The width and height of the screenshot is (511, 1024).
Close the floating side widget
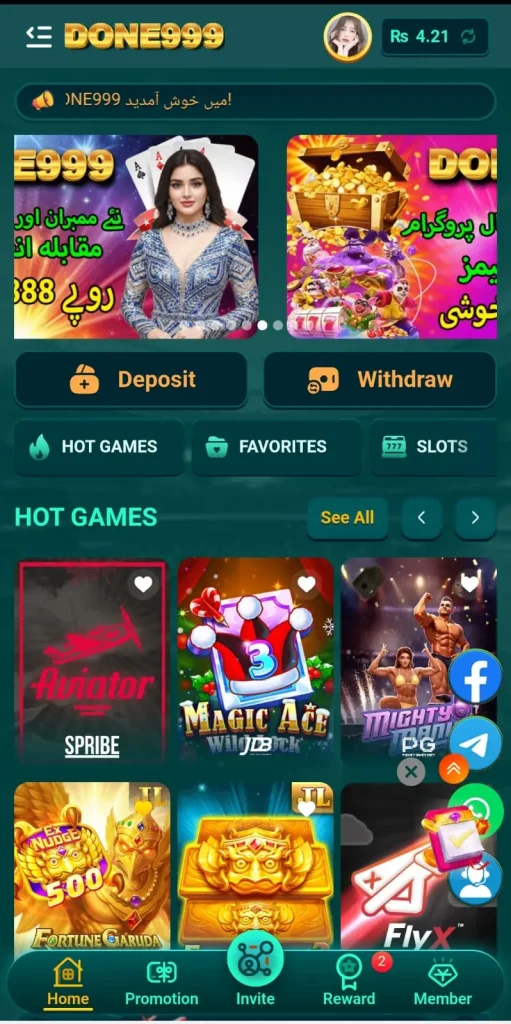point(411,773)
